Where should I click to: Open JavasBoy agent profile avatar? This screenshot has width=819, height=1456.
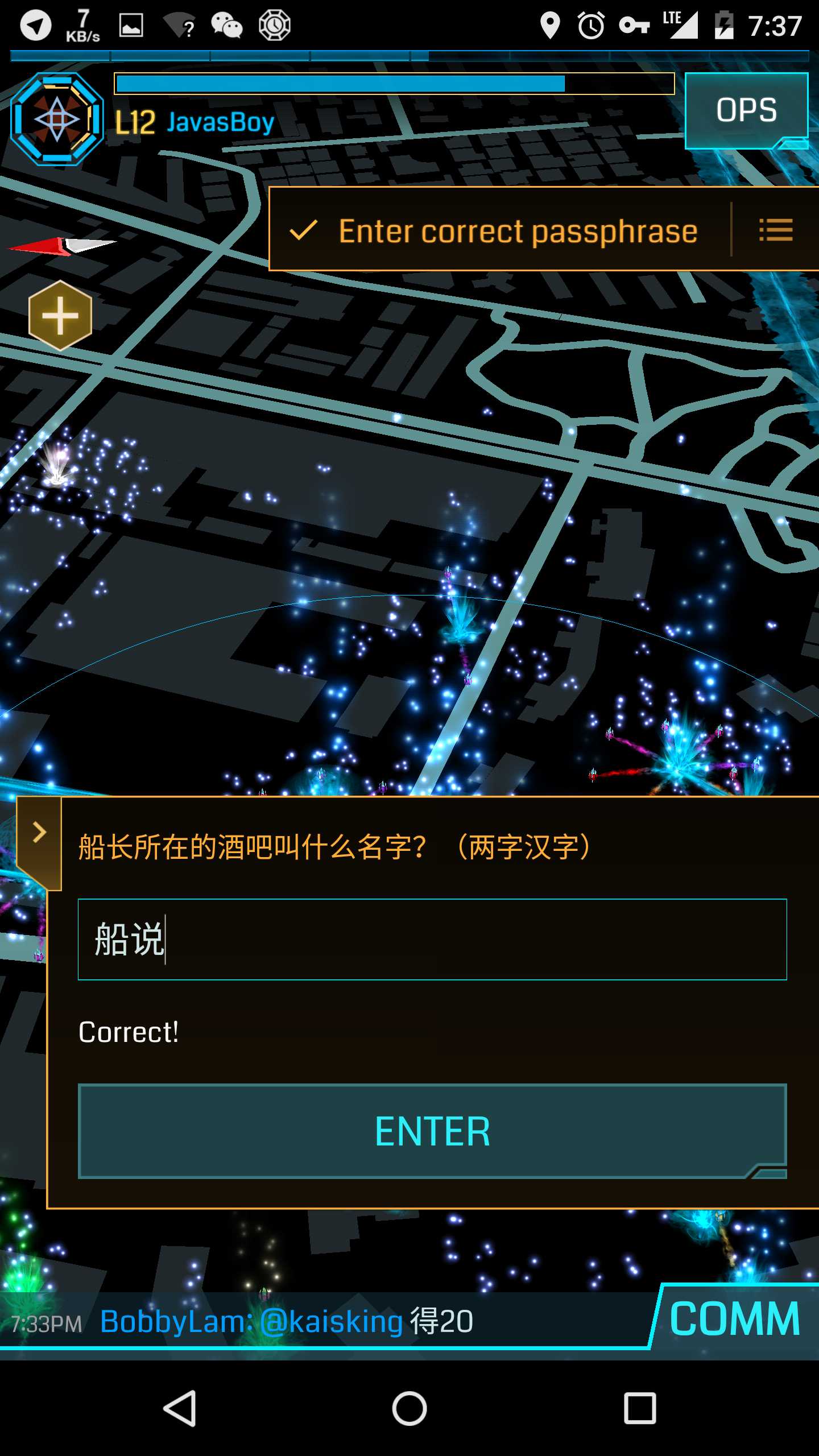click(57, 119)
